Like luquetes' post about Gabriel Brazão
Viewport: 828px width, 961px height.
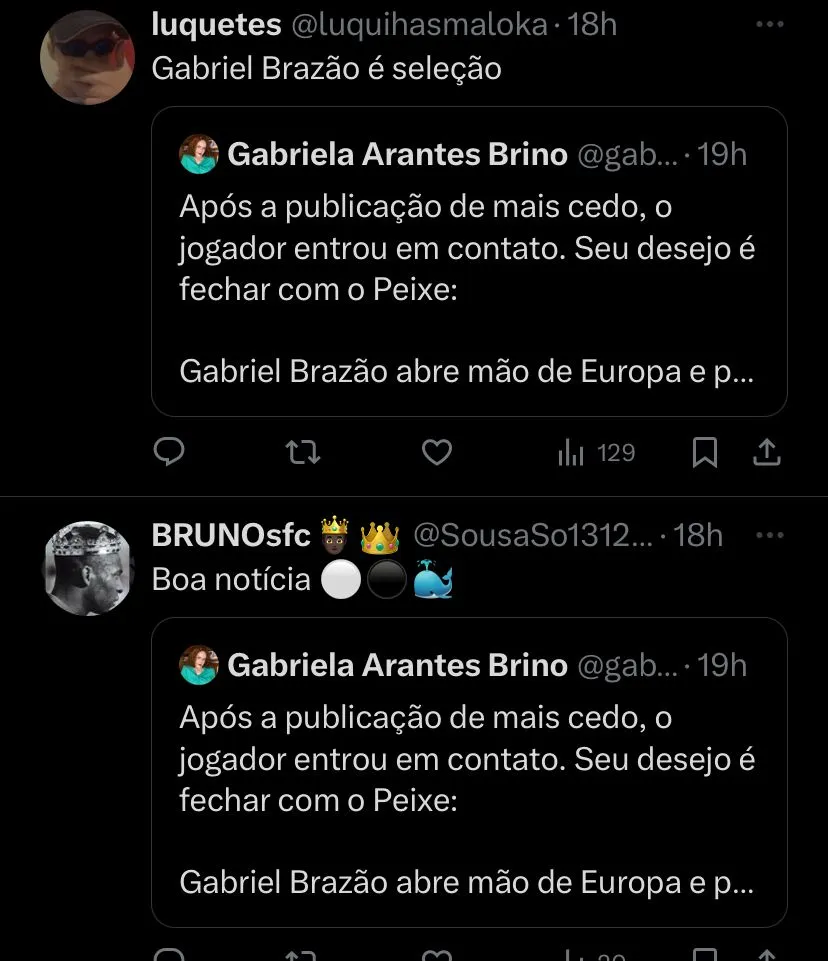click(437, 454)
